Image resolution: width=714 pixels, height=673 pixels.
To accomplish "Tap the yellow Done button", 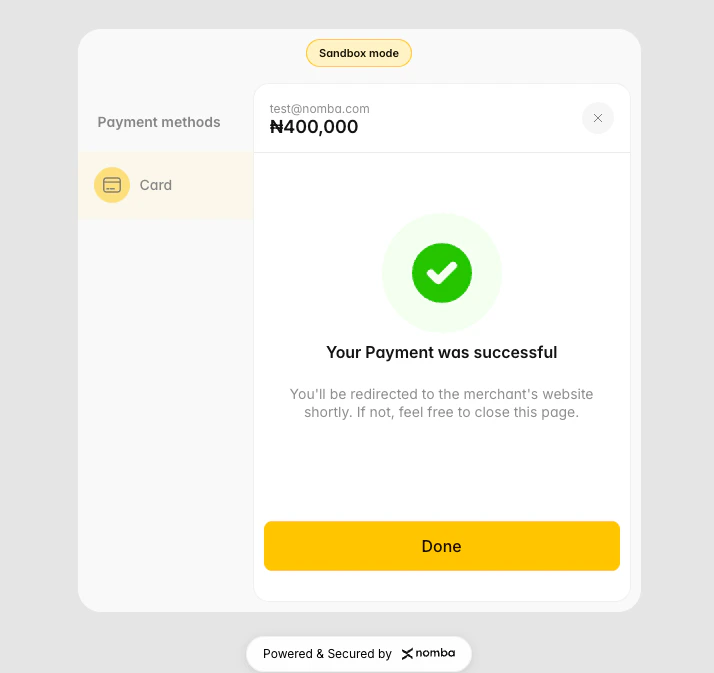I will tap(441, 546).
